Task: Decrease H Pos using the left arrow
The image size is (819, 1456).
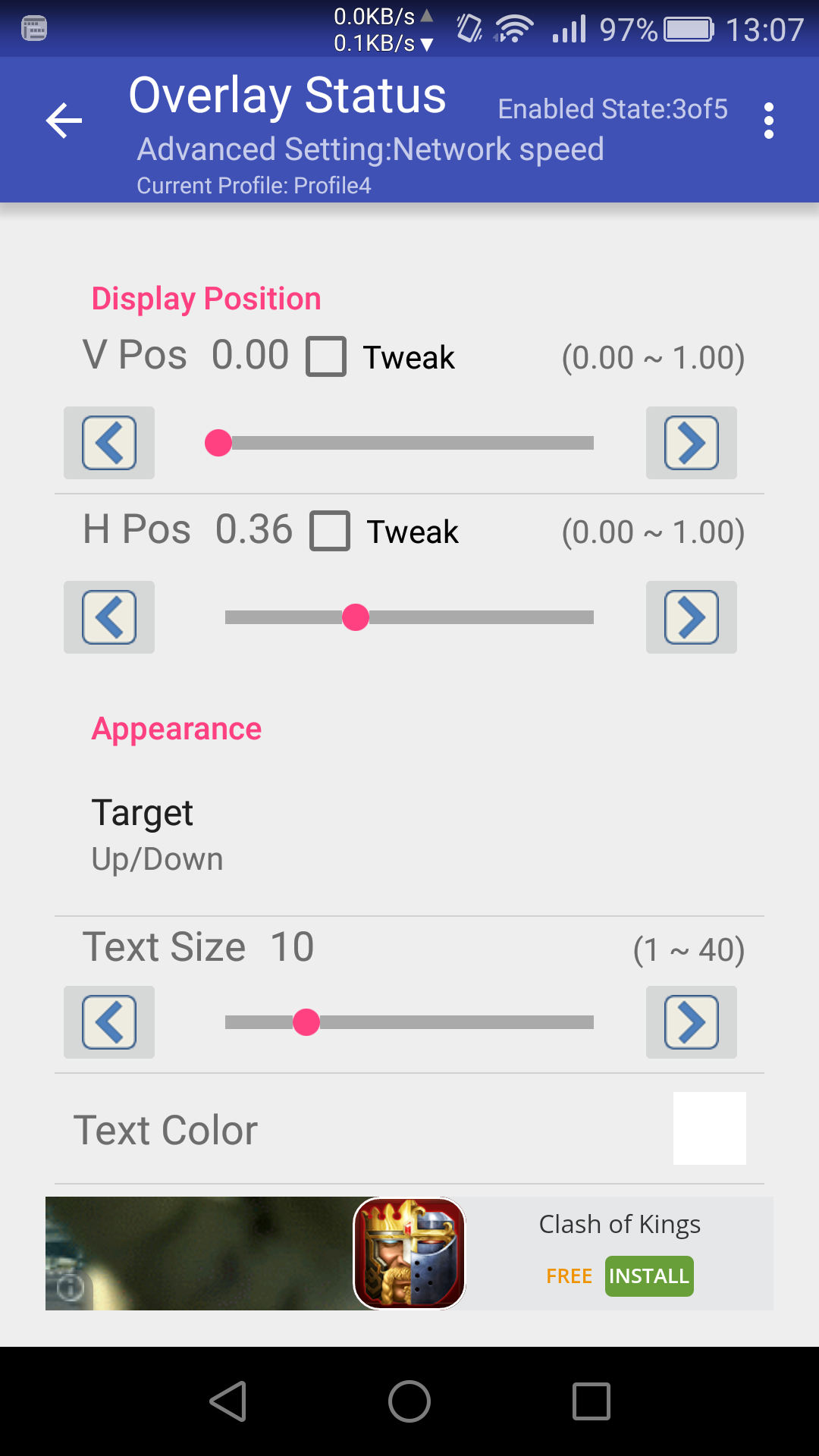Action: coord(108,617)
